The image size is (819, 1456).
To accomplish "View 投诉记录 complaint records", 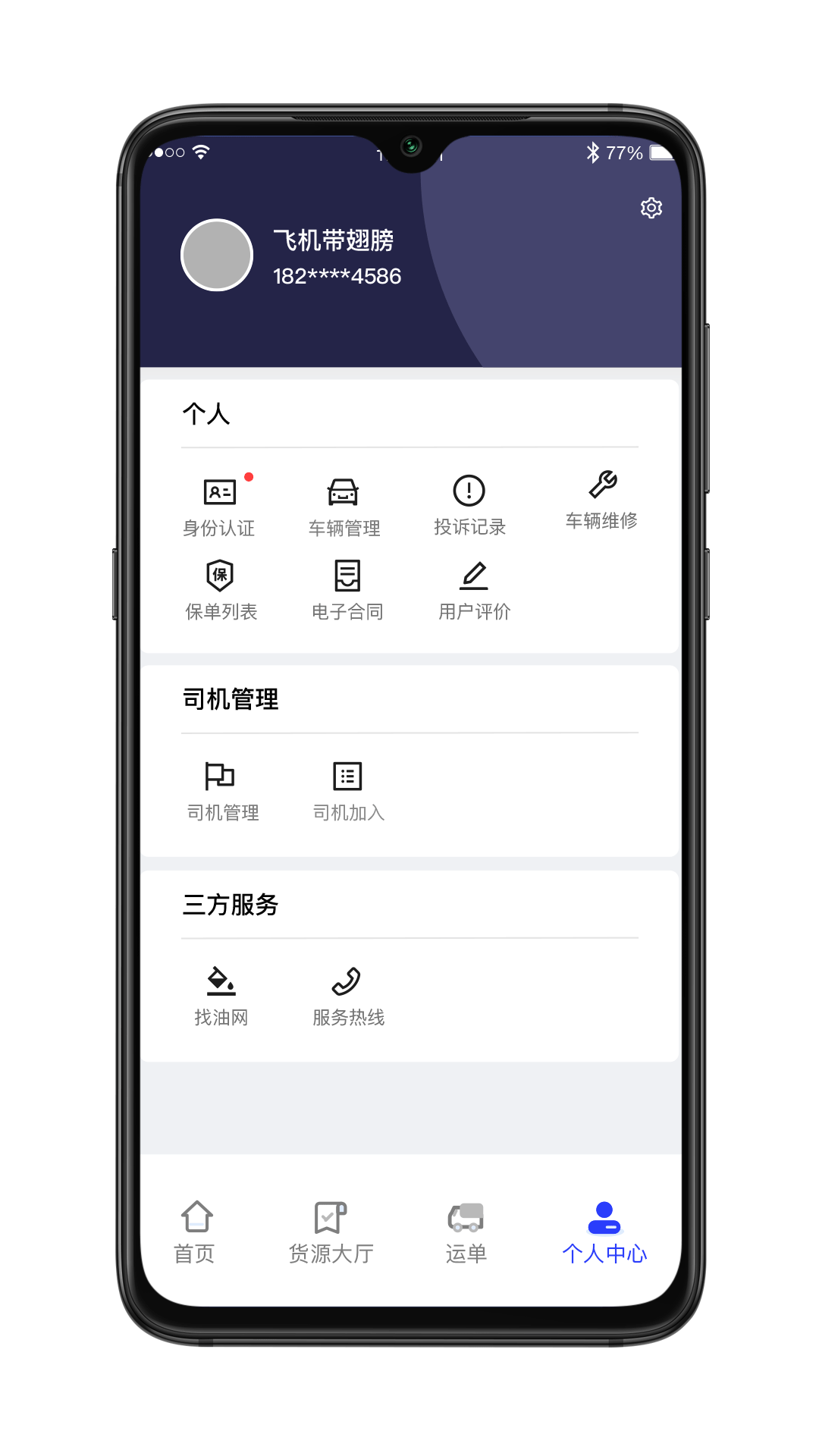I will click(469, 506).
